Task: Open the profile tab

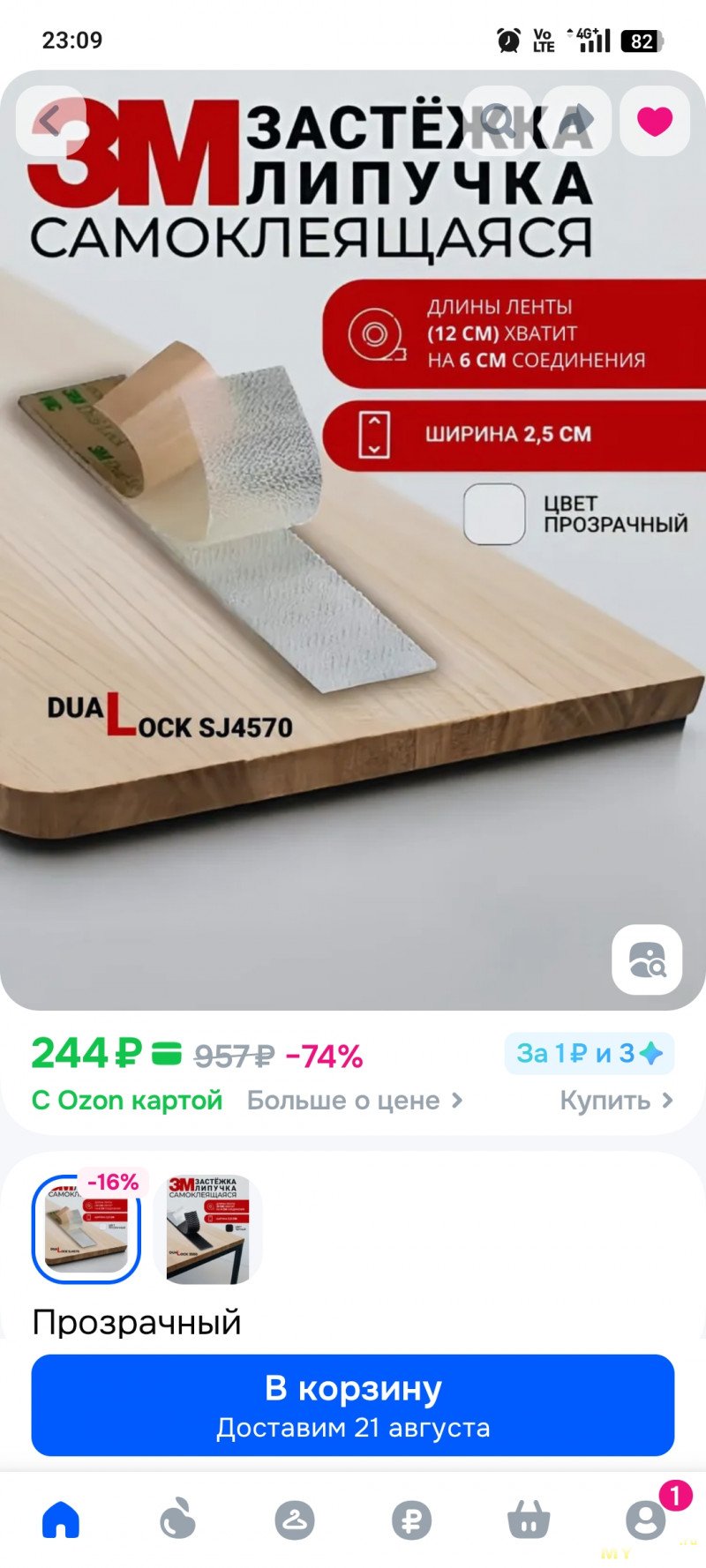Action: [645, 1519]
